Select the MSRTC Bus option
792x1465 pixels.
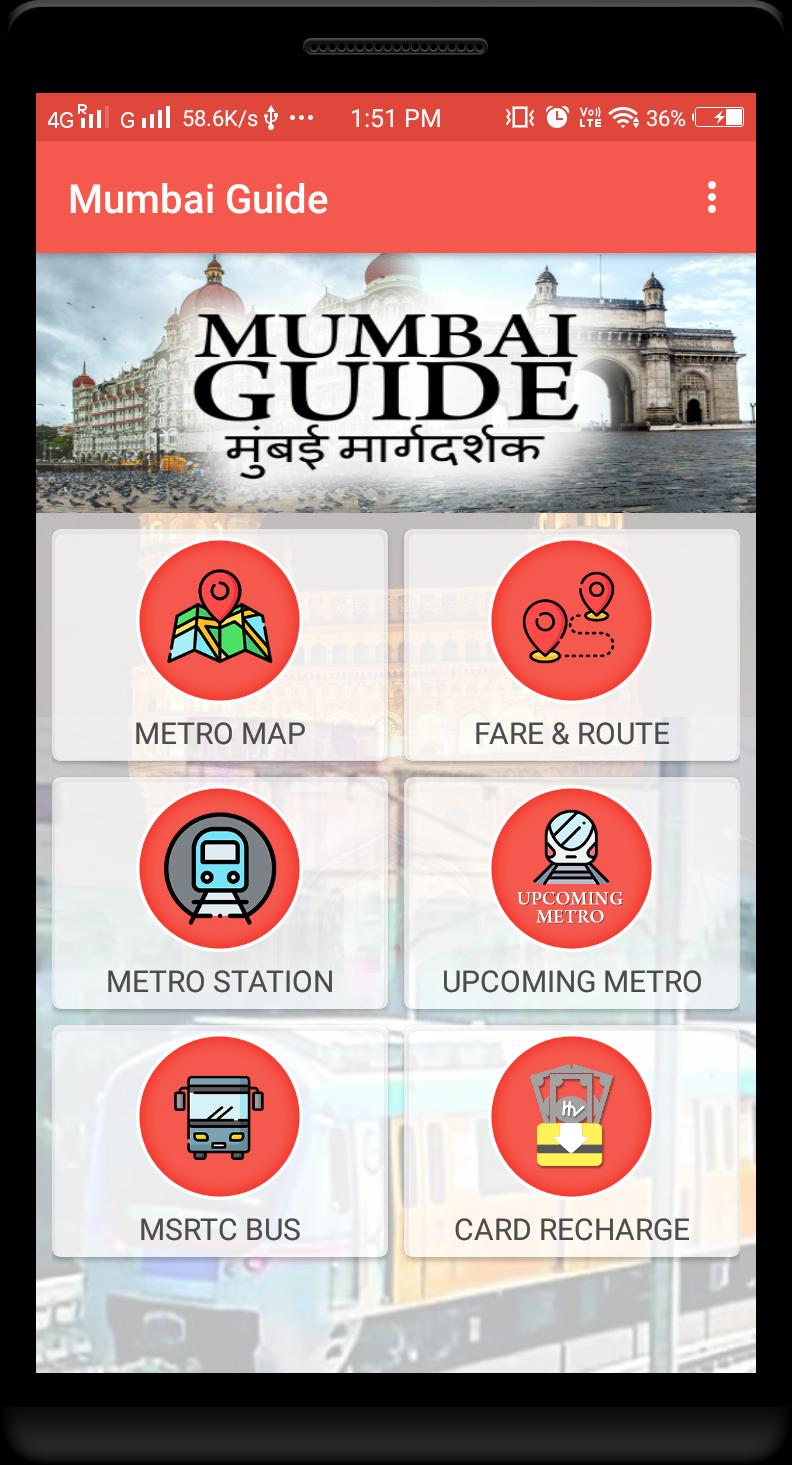(220, 1141)
